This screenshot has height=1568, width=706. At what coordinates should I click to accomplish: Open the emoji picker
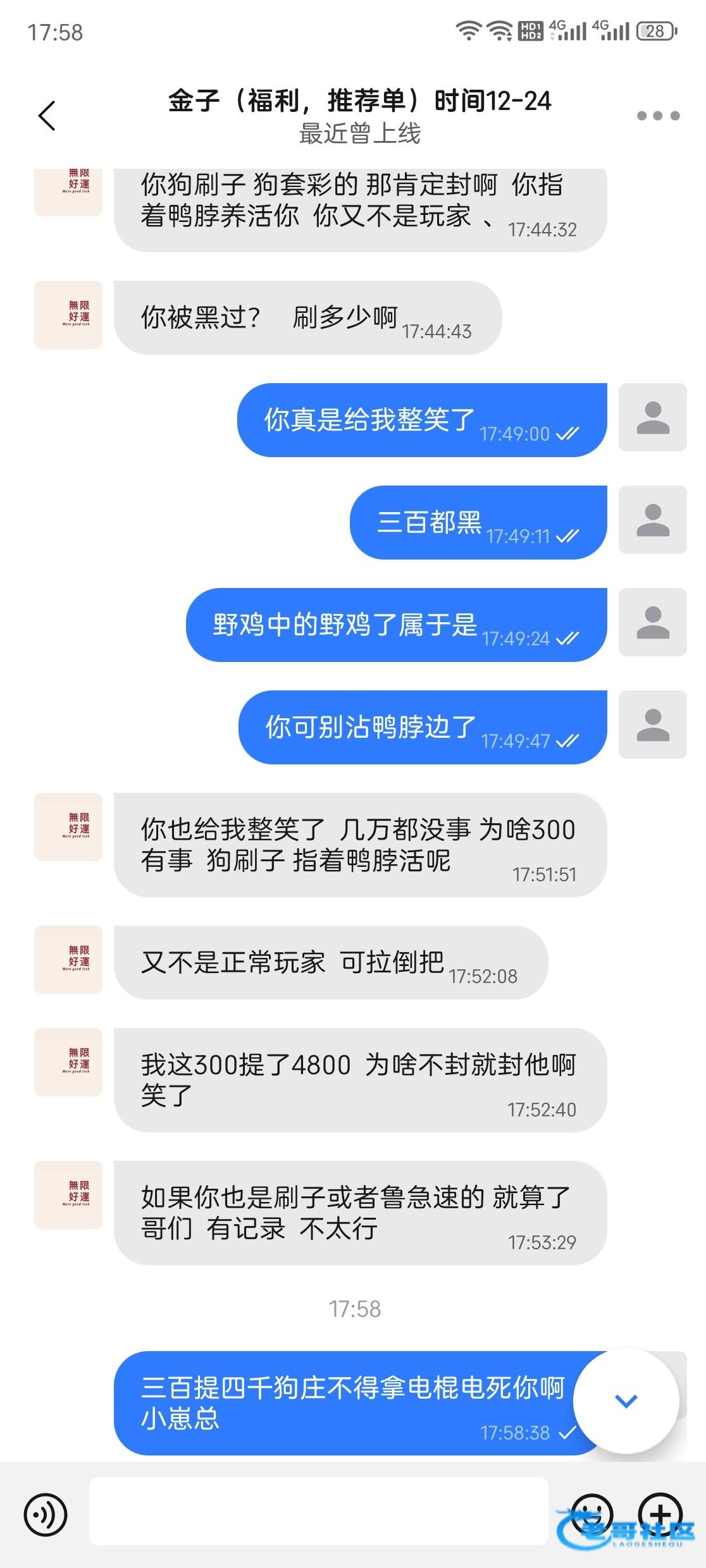pos(592,1514)
